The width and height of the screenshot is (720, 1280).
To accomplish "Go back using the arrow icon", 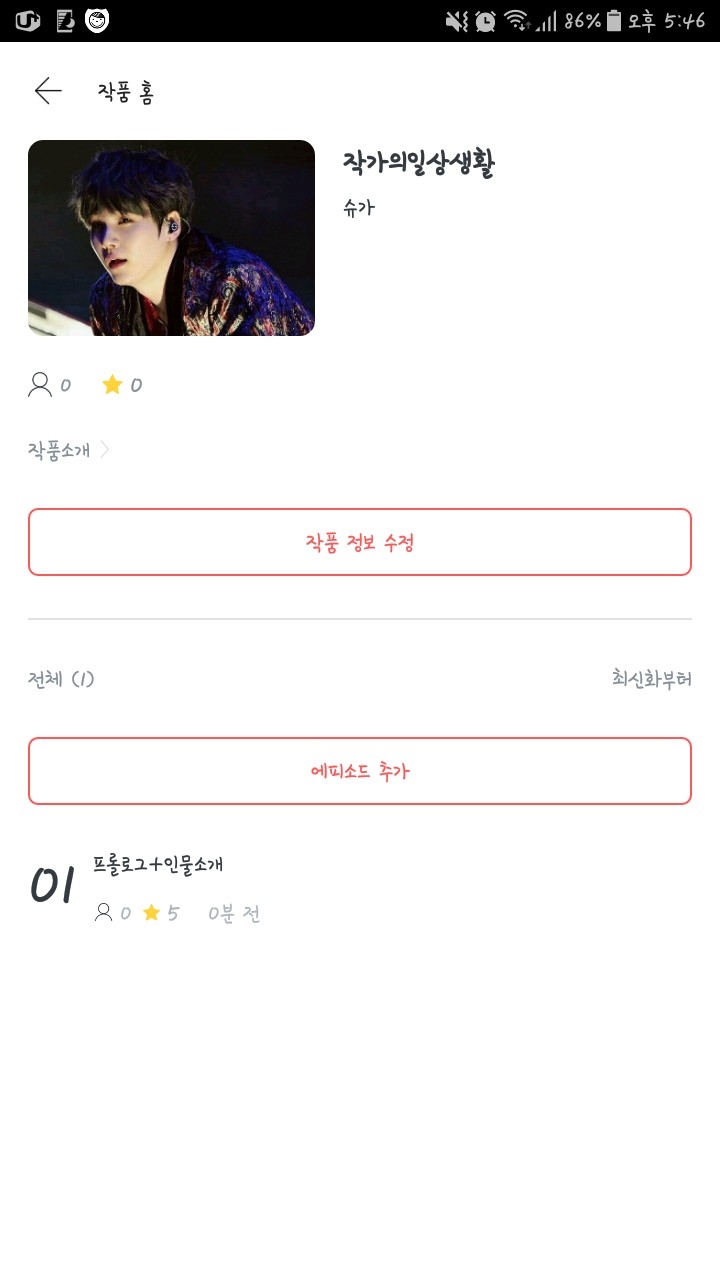I will pos(48,92).
